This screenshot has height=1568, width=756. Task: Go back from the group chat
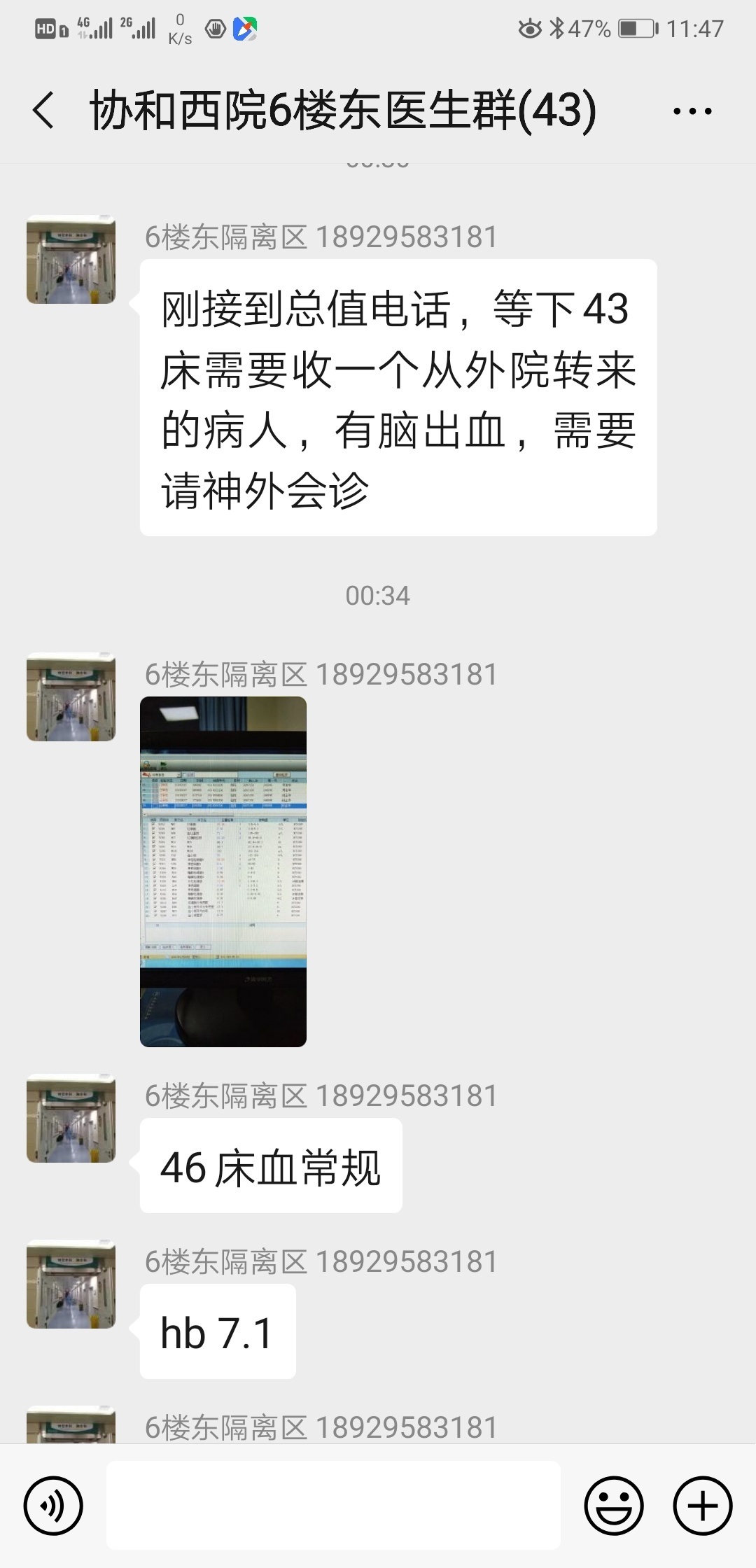coord(43,111)
